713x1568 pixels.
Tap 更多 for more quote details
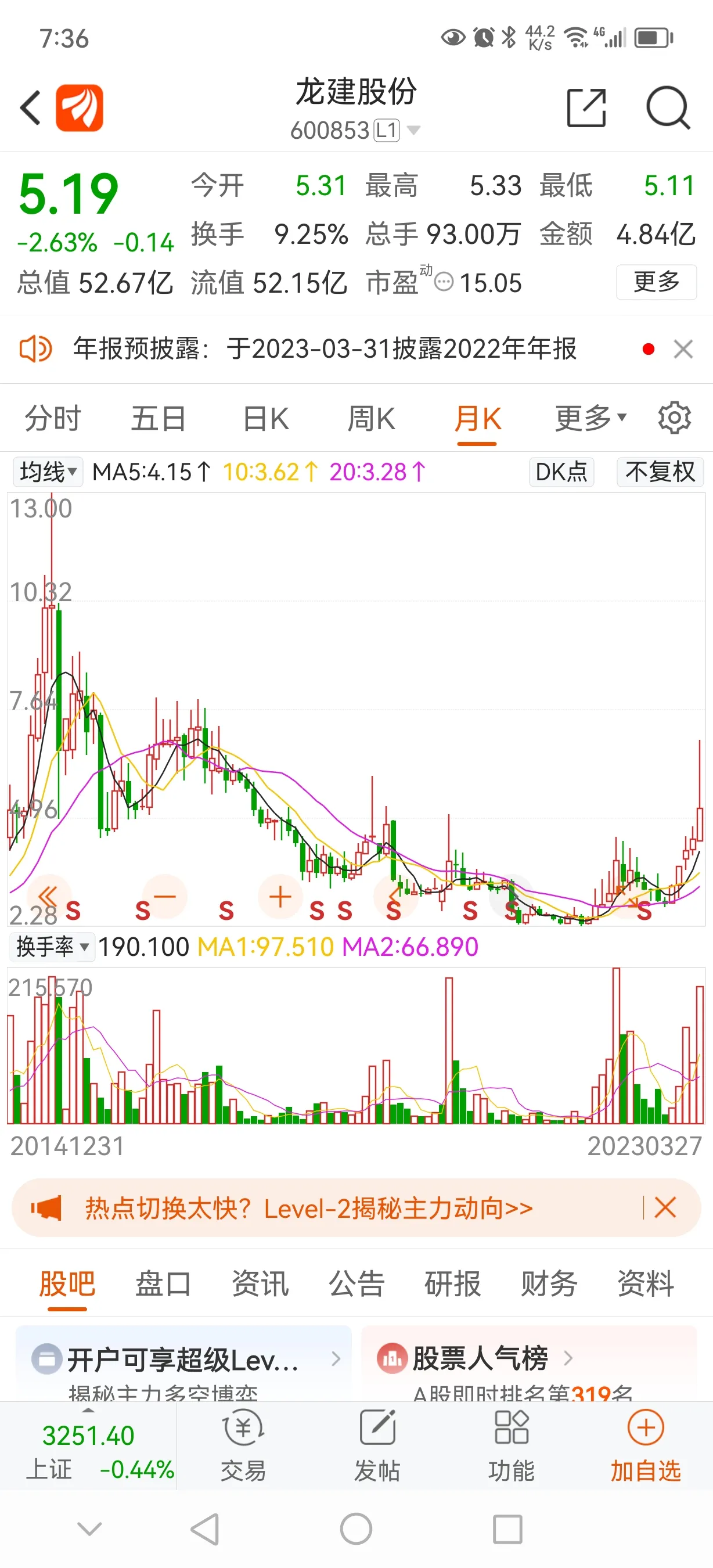click(x=656, y=282)
